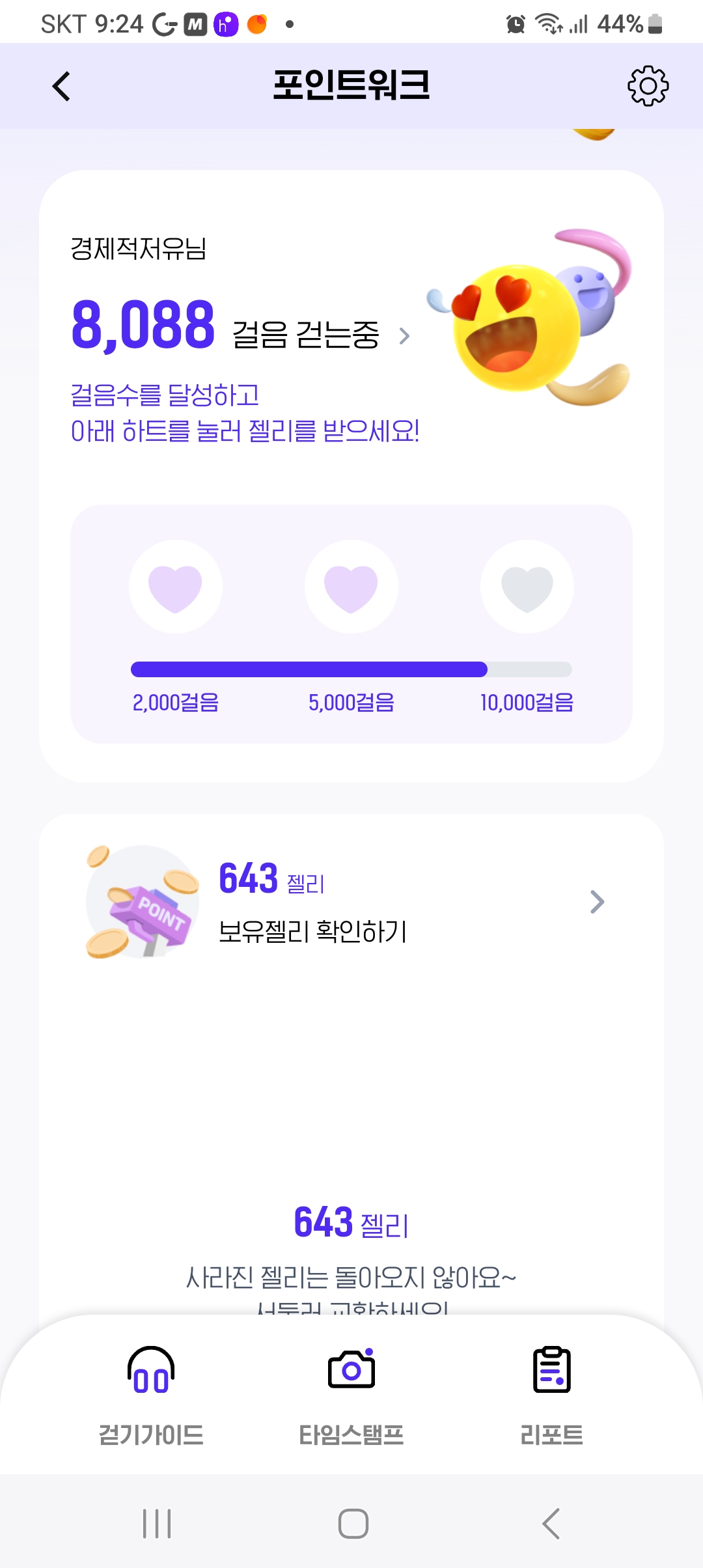Go back using the header arrow

click(61, 87)
